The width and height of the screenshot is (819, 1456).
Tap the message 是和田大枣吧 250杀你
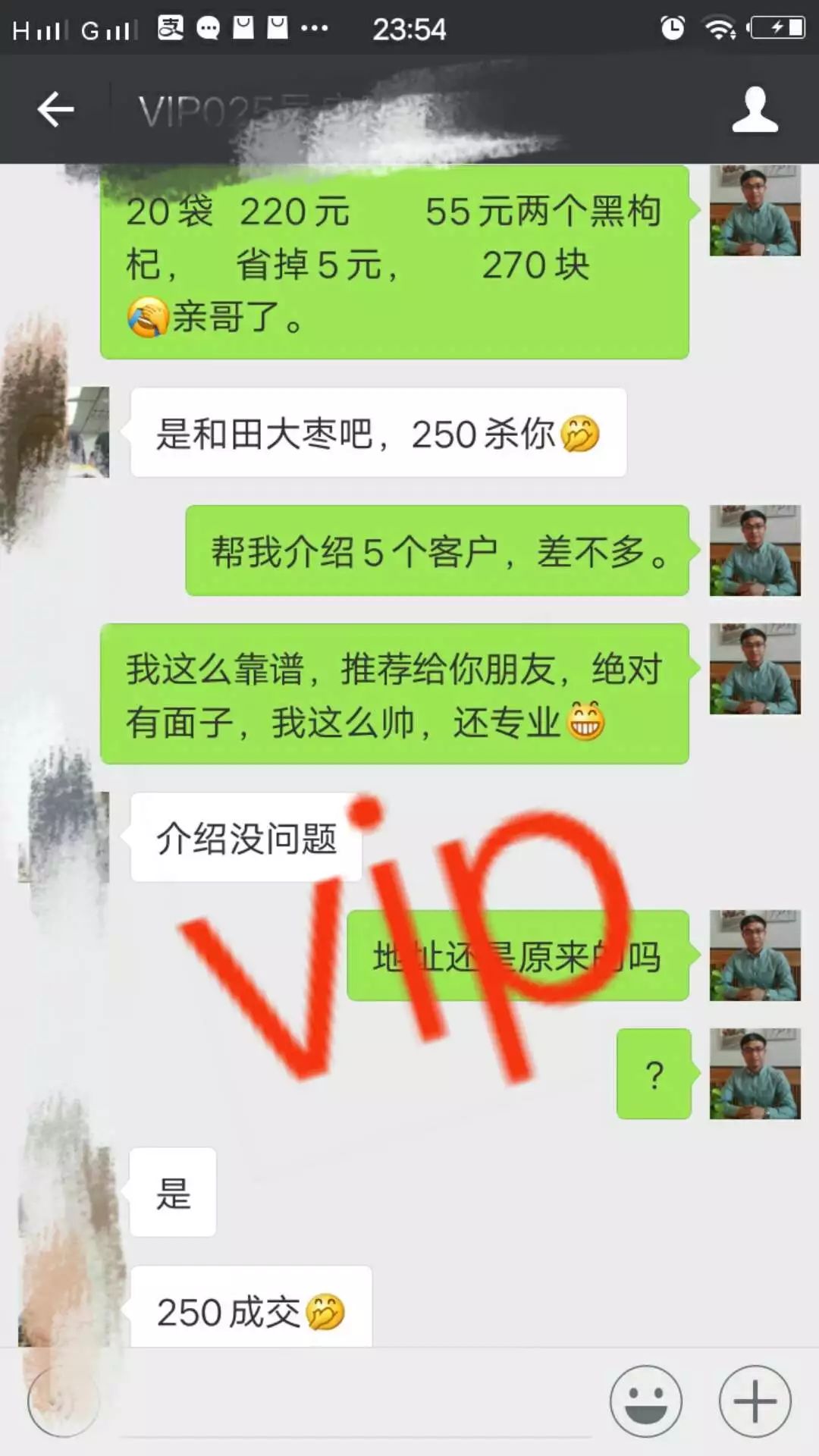375,432
